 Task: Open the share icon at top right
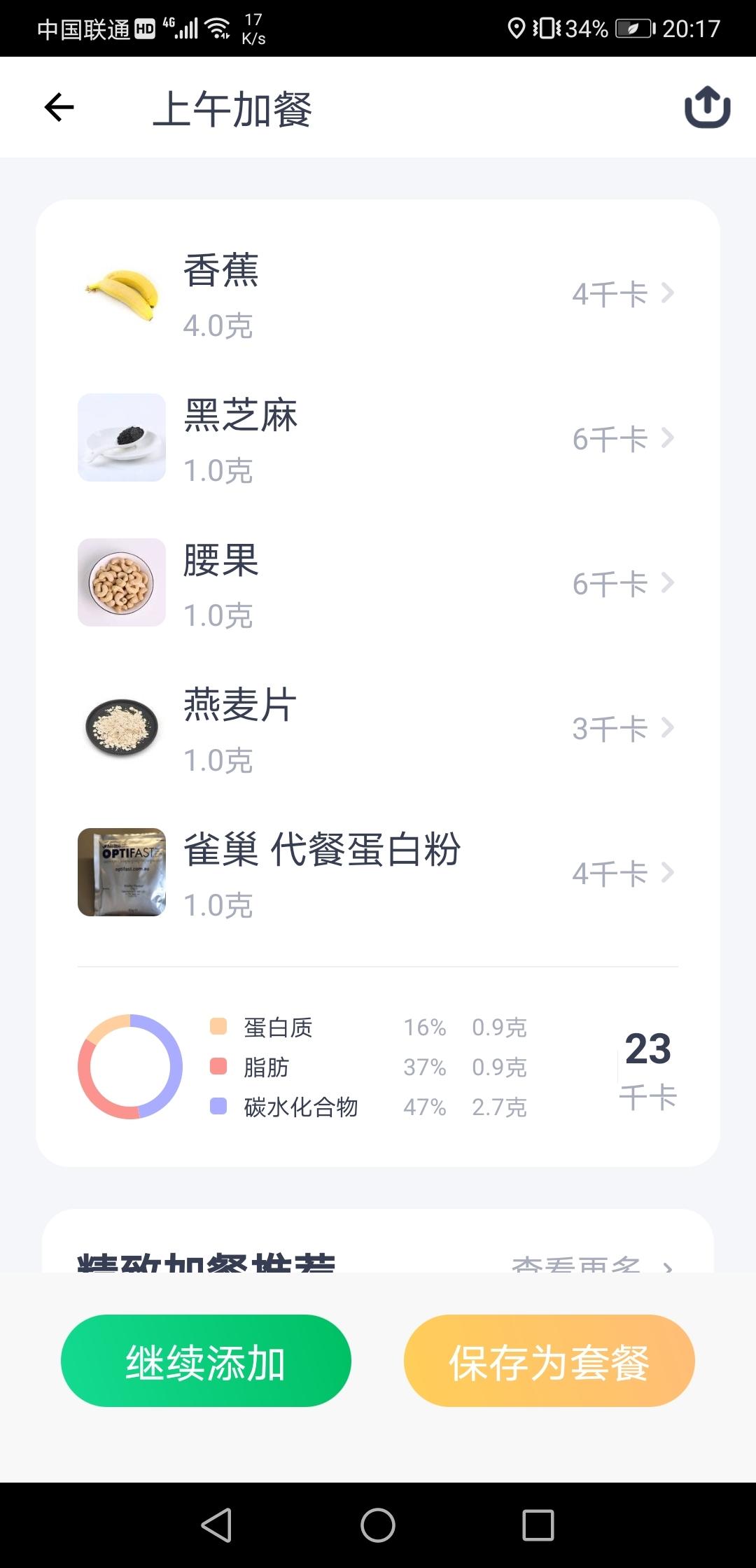coord(706,108)
